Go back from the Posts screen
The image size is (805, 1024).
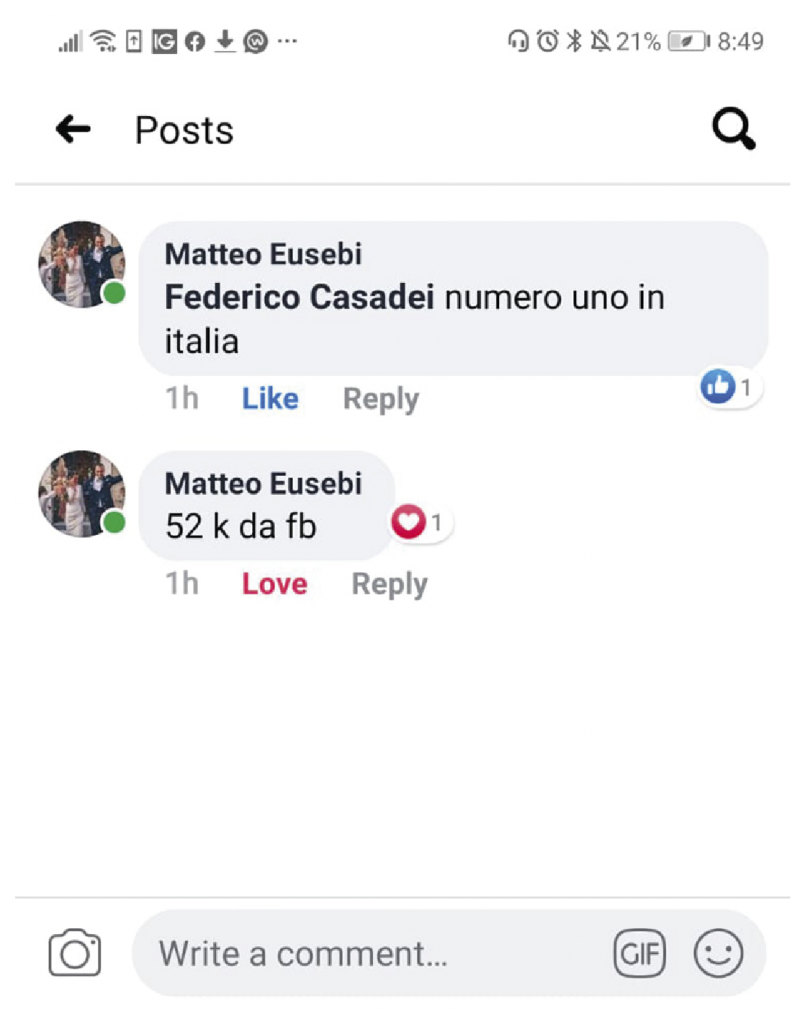click(73, 129)
